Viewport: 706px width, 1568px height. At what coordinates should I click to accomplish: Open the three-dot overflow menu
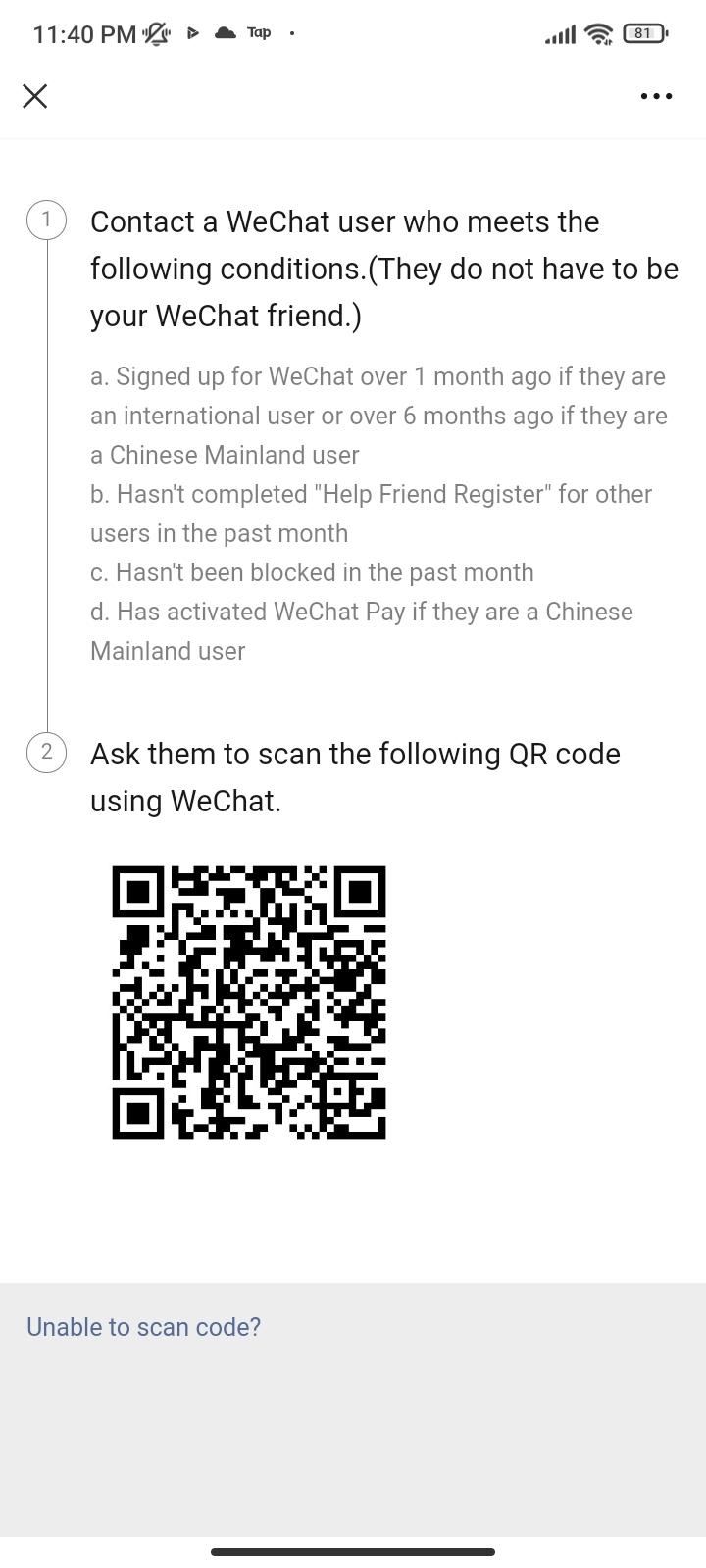coord(656,96)
